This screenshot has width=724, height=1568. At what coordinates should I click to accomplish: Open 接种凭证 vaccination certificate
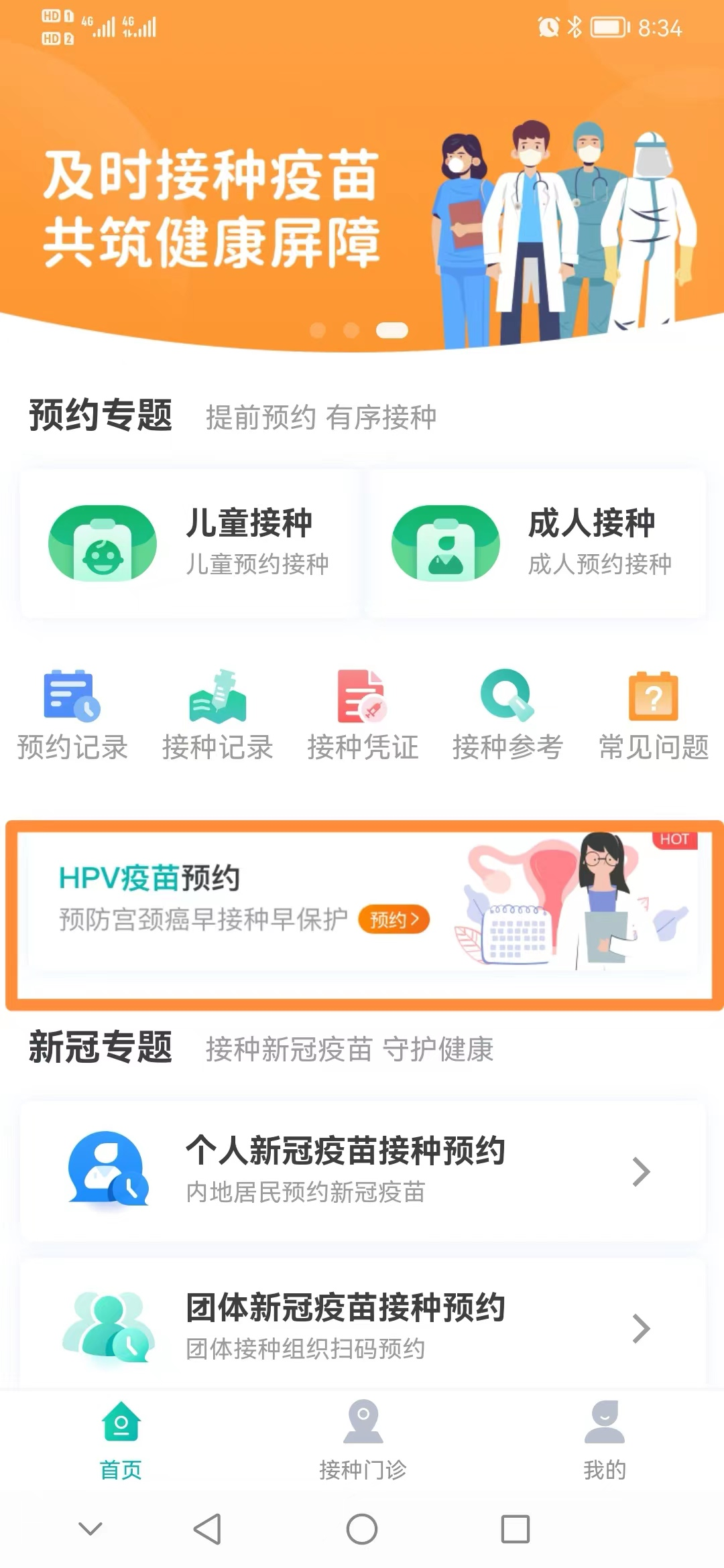363,716
